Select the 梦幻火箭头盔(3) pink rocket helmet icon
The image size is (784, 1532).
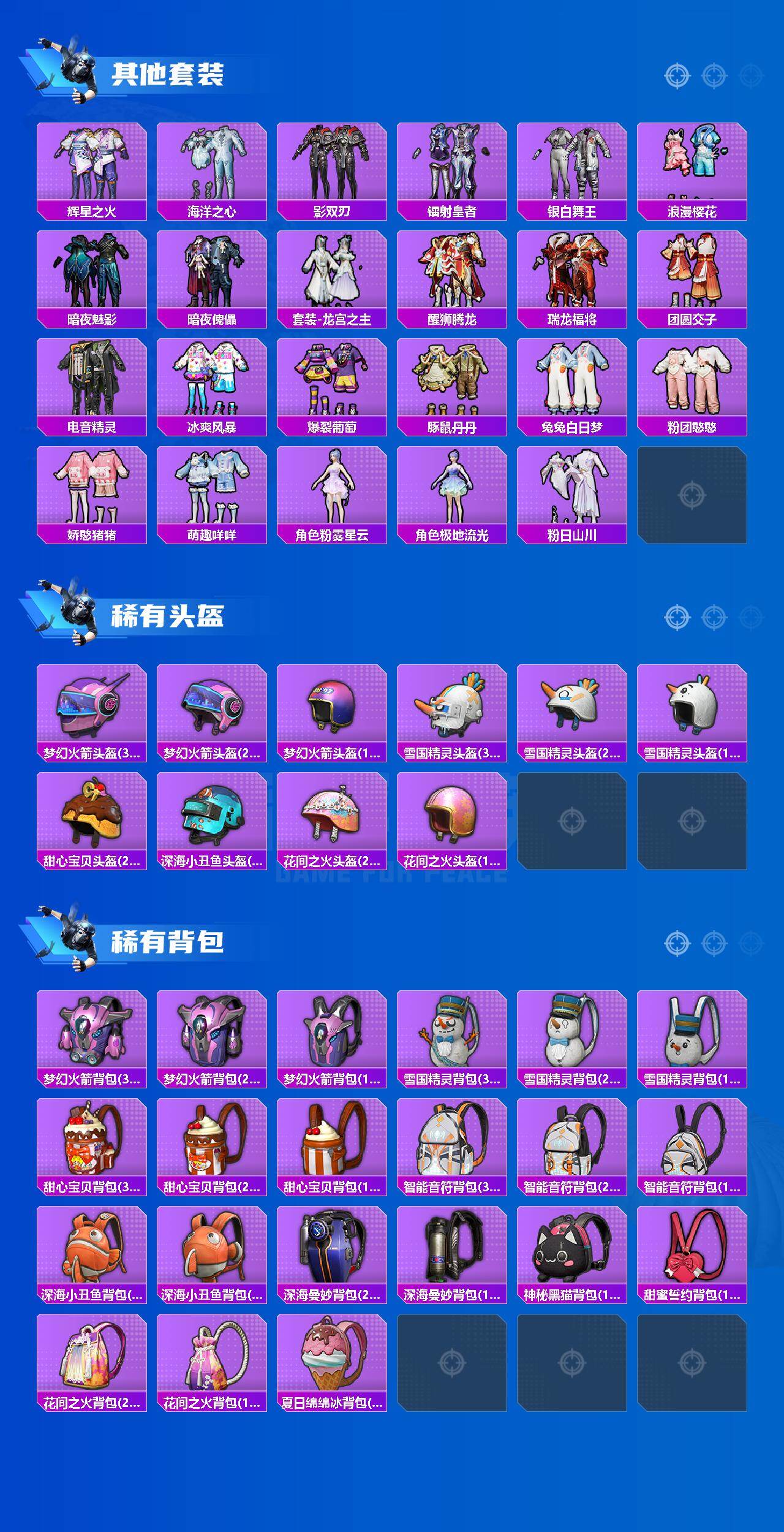tap(93, 711)
